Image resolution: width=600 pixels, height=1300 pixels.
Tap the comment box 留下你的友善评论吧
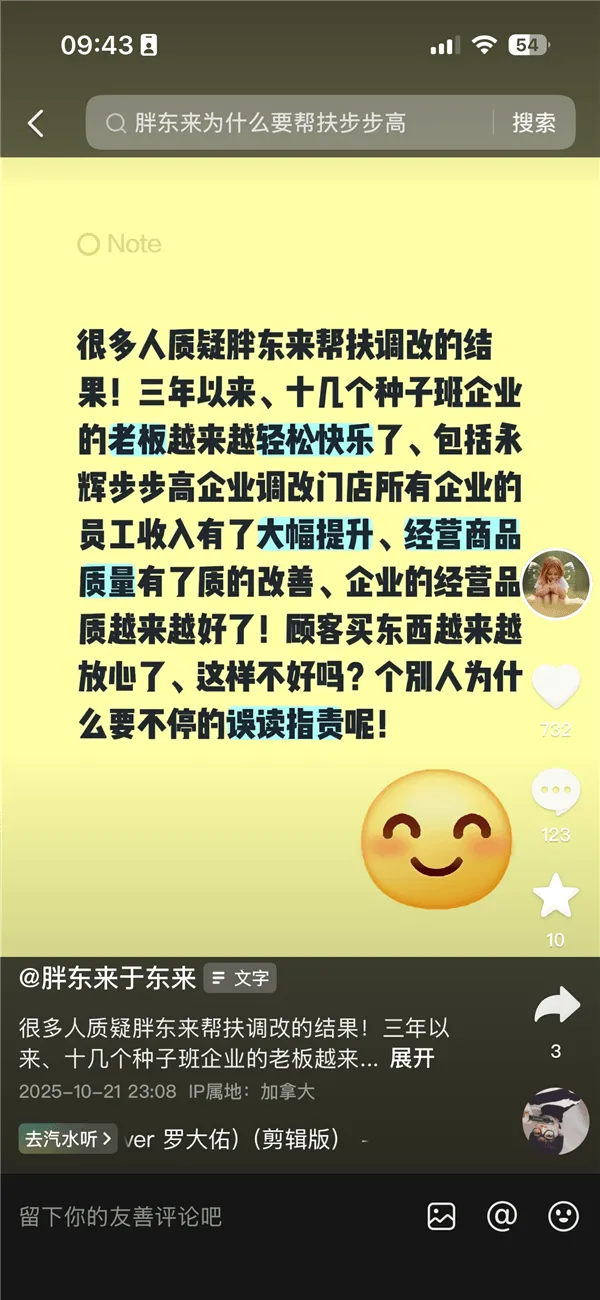click(x=200, y=1217)
